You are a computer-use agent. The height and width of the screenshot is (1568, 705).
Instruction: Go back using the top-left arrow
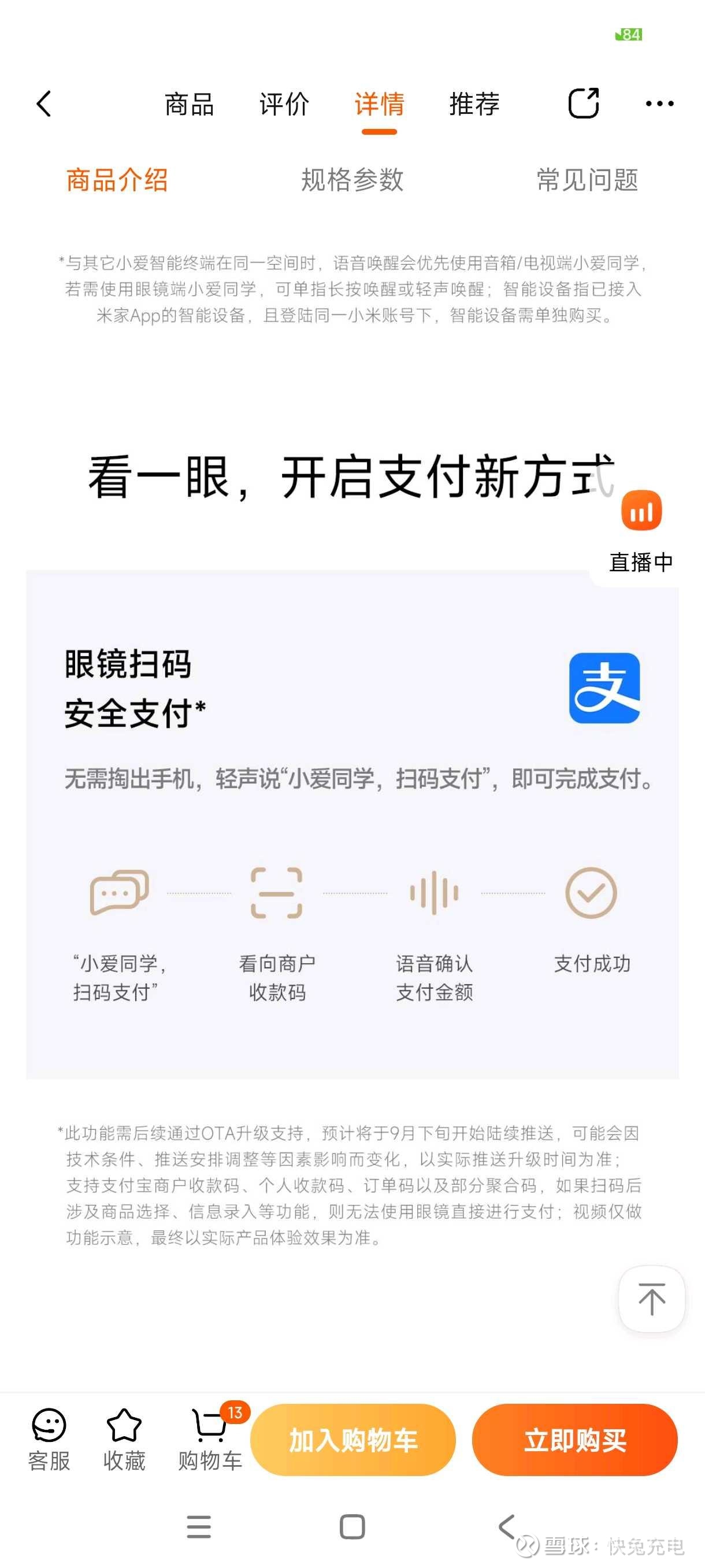[44, 103]
